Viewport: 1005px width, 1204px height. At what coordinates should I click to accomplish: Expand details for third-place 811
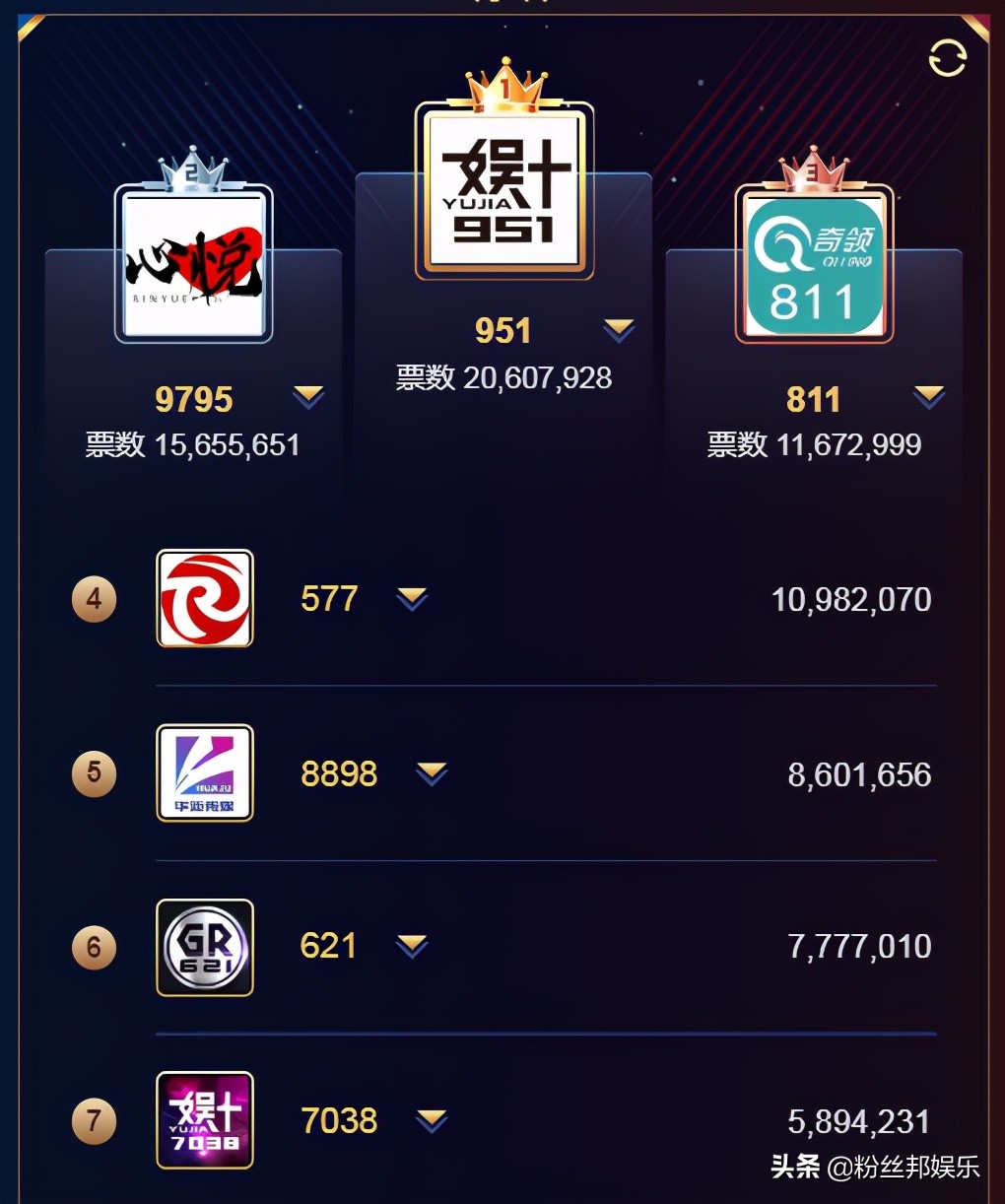(928, 397)
